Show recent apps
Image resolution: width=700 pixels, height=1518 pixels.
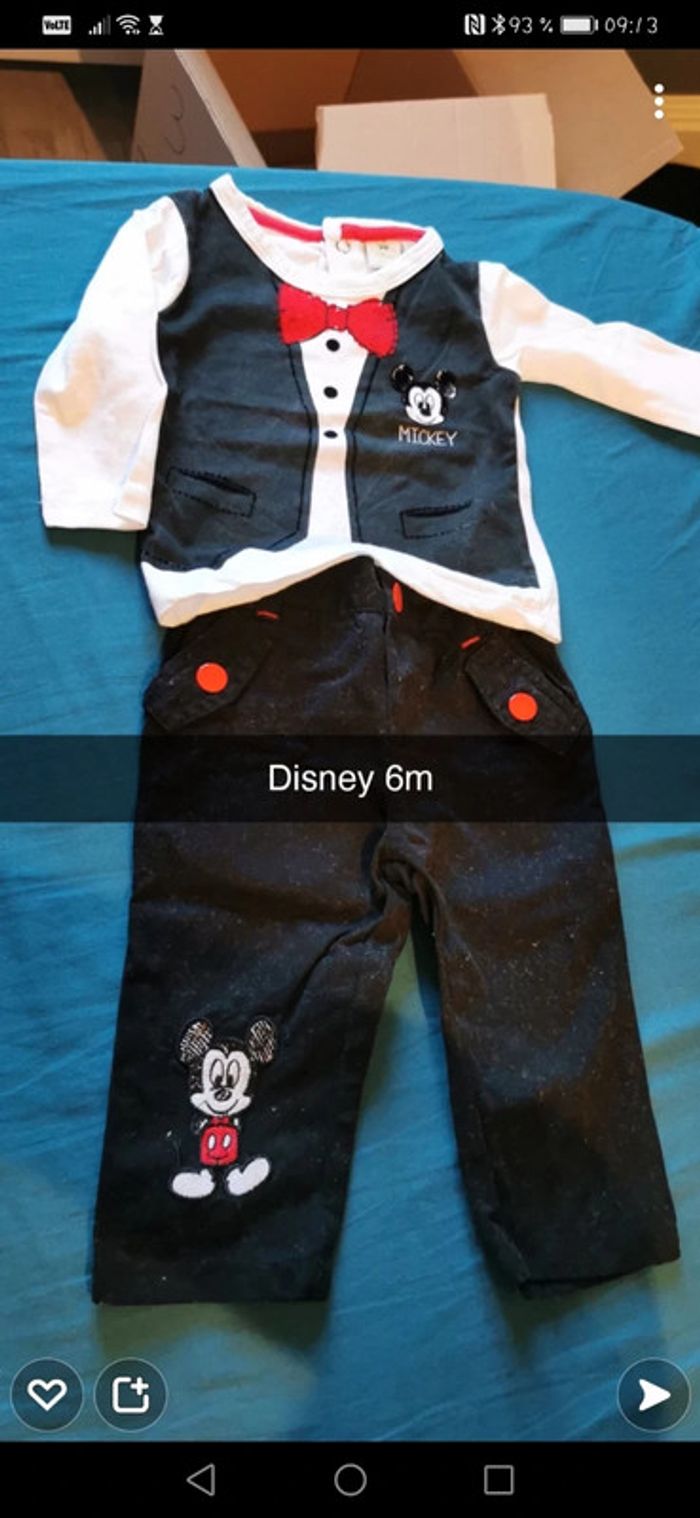[x=498, y=1480]
